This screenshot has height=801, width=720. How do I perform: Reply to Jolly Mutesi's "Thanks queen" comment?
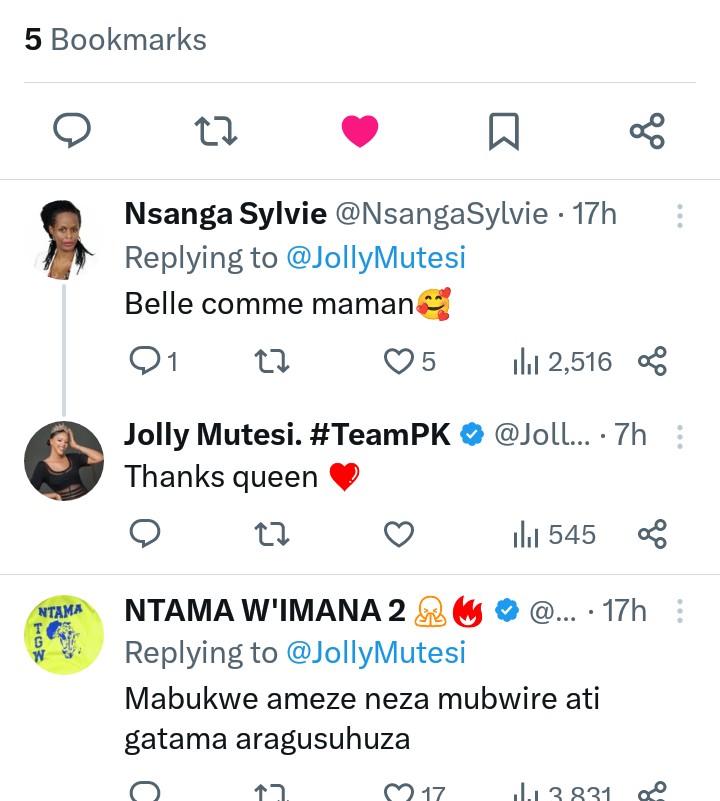[x=146, y=535]
